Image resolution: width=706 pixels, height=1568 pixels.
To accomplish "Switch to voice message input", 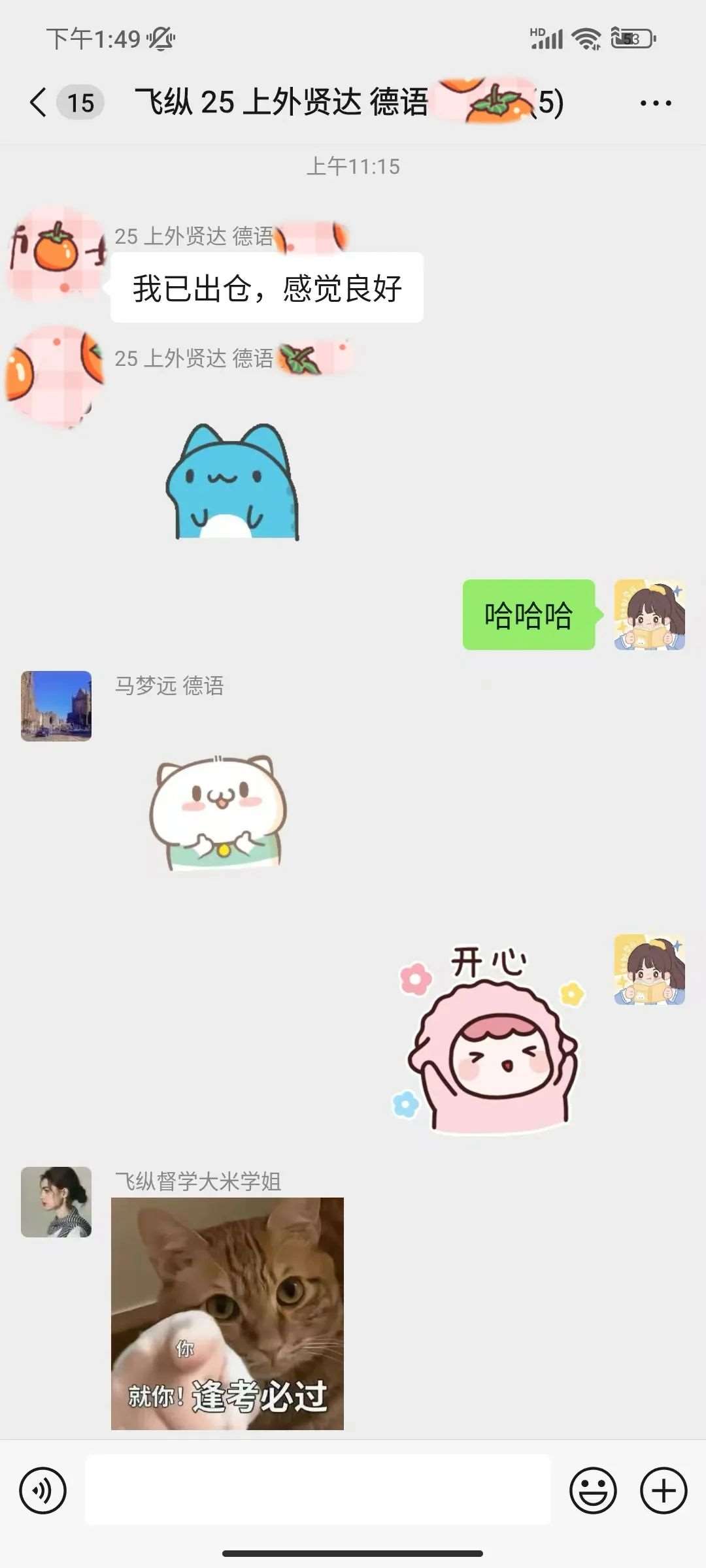I will point(43,1491).
